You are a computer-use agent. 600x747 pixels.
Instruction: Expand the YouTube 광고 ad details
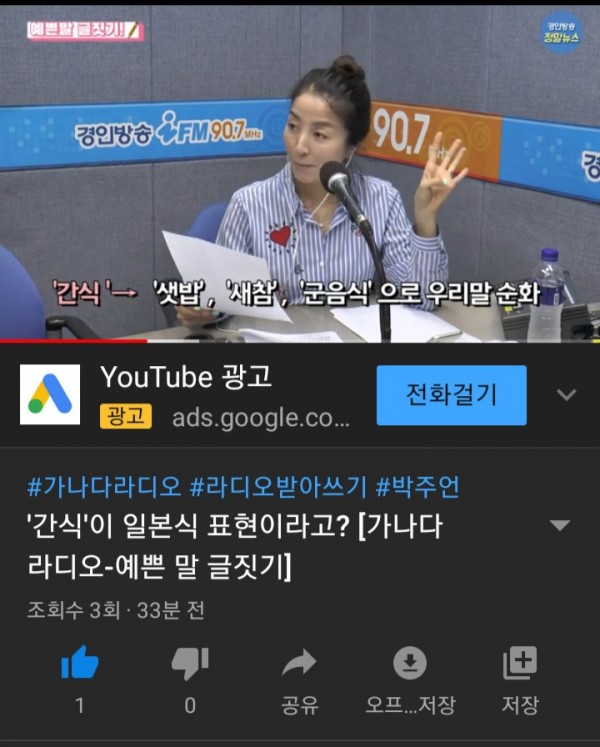click(x=566, y=395)
